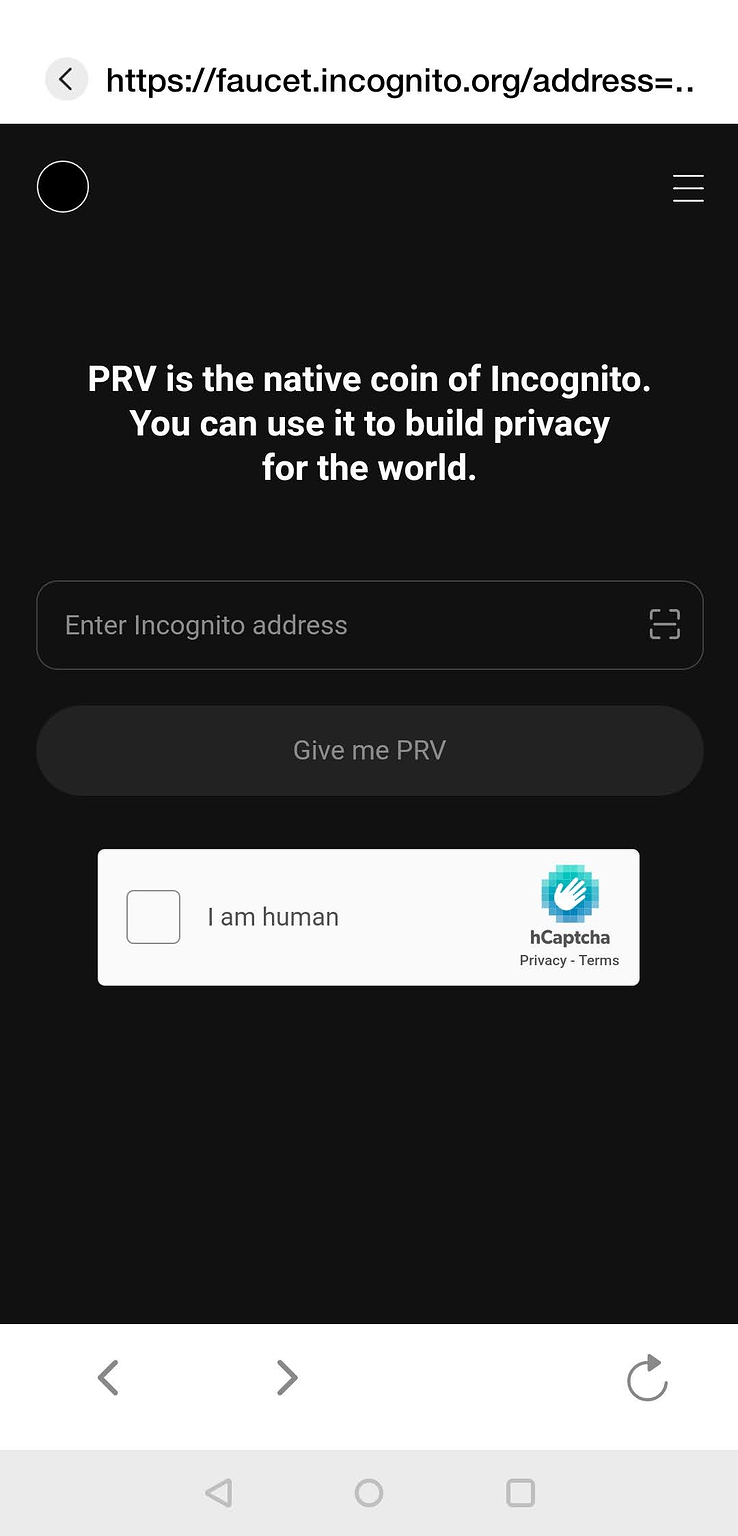This screenshot has height=1536, width=738.
Task: Check the I am human checkbox
Action: 153,917
